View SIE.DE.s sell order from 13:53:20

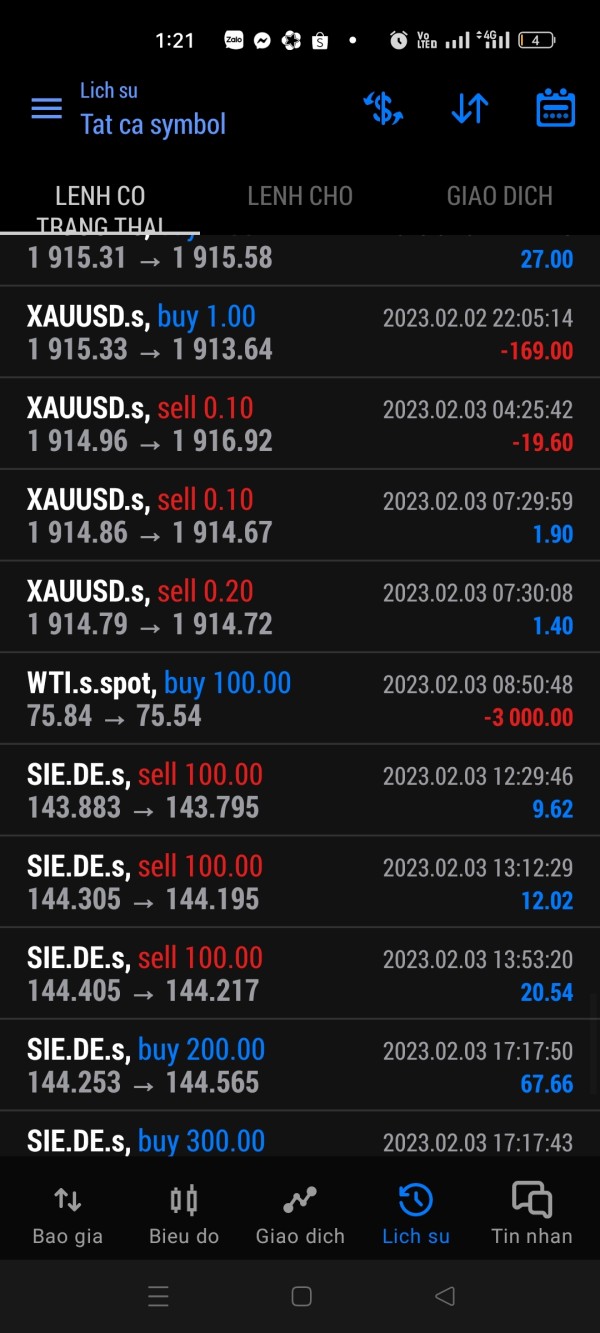point(300,974)
